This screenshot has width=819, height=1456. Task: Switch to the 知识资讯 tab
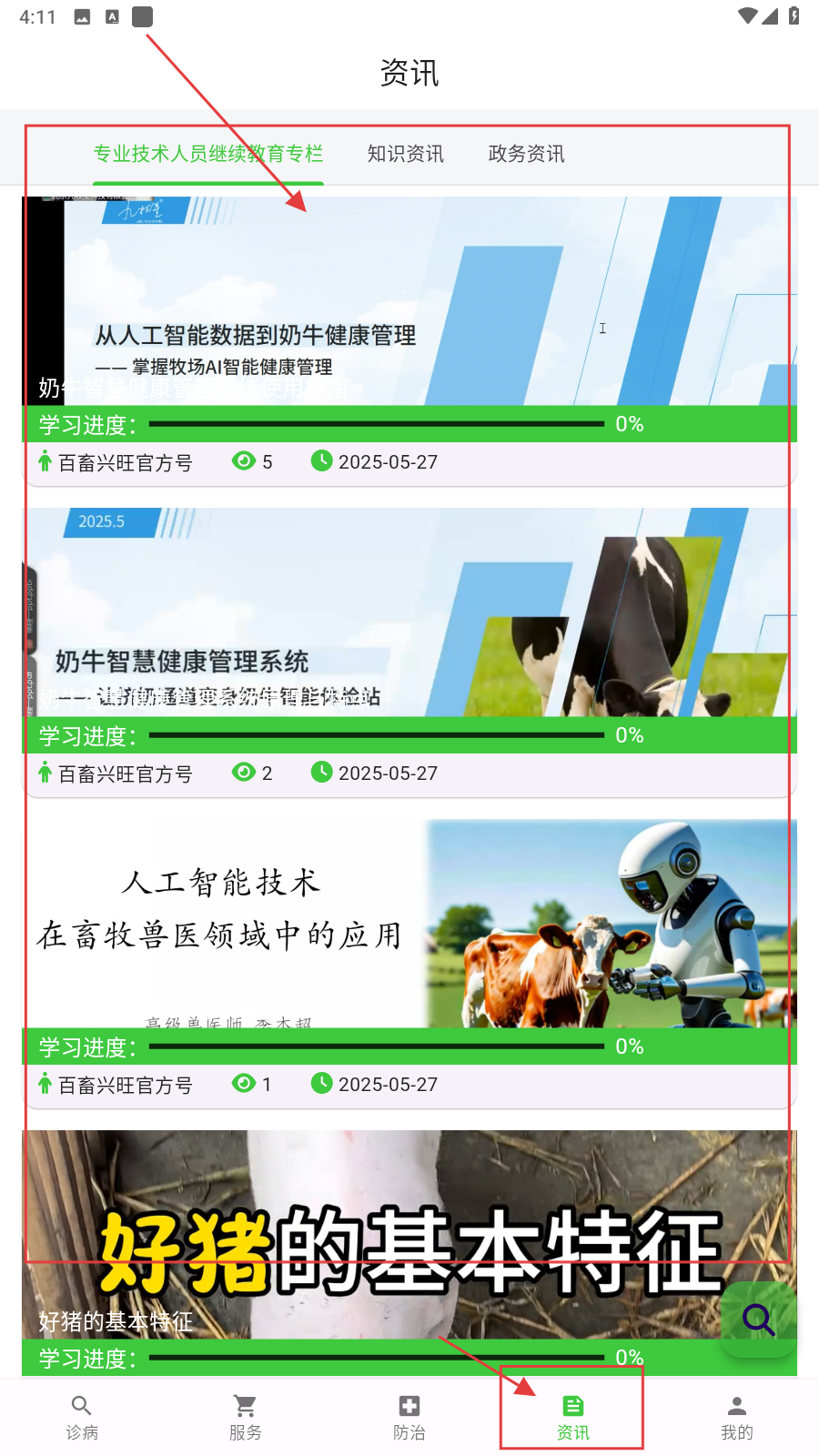click(x=405, y=154)
